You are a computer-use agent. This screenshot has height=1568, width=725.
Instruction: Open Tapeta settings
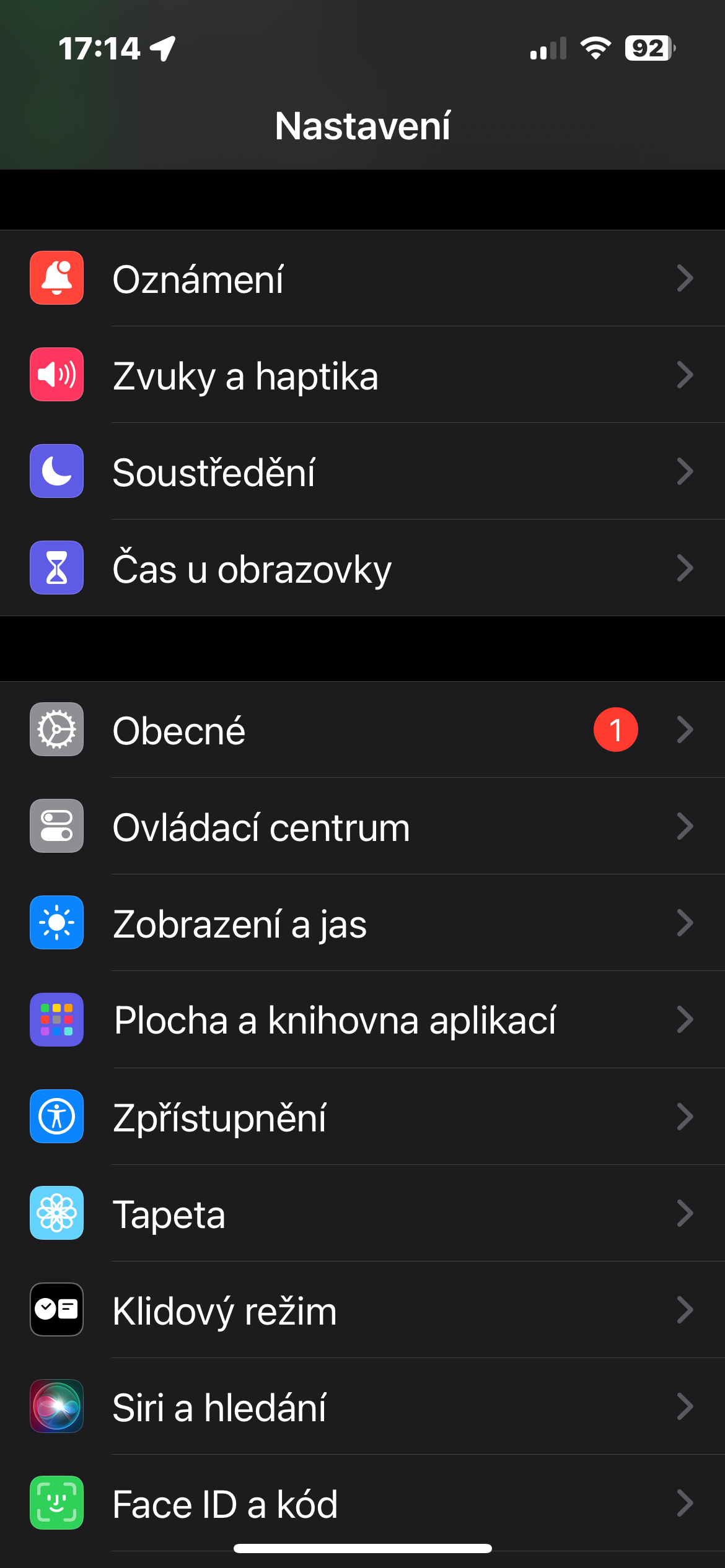pos(362,1213)
